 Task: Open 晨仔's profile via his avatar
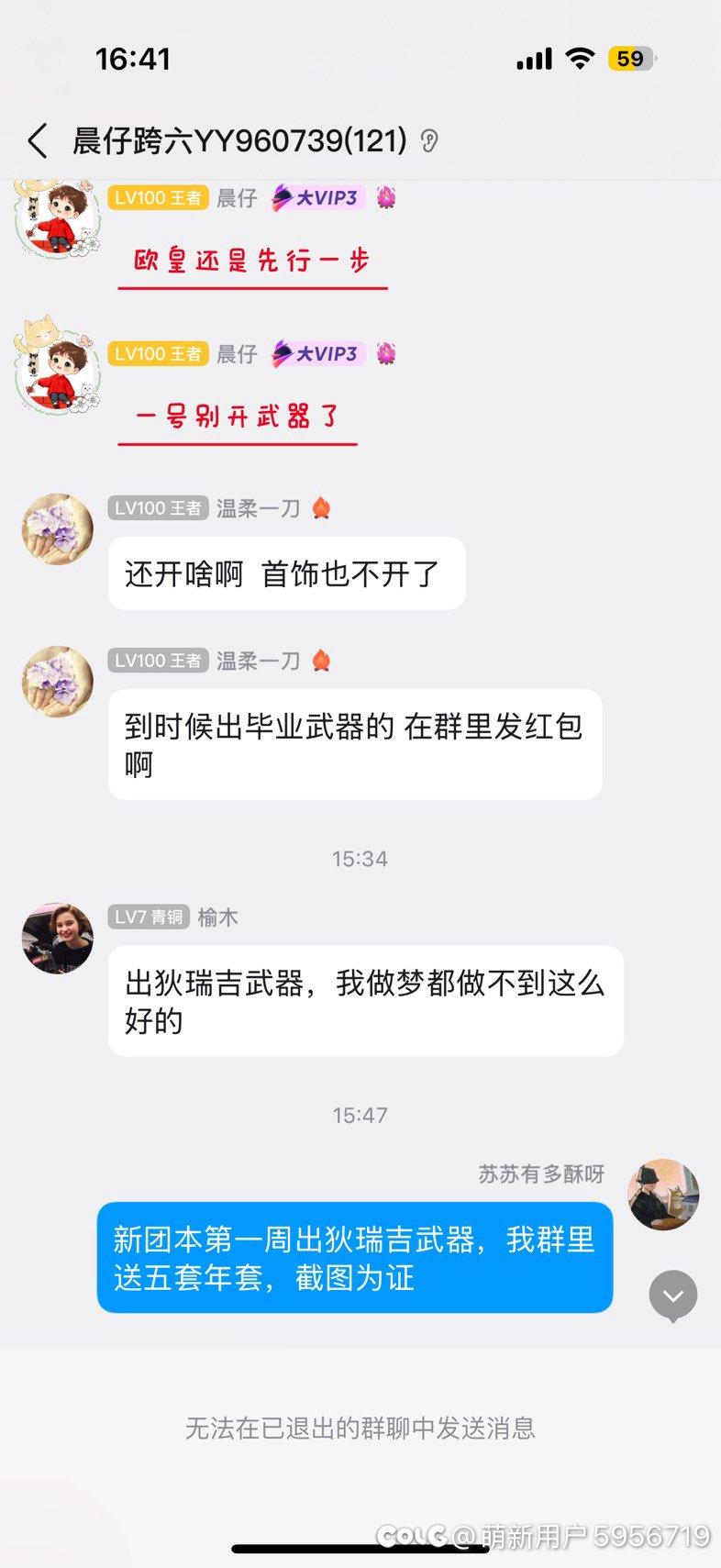(57, 217)
